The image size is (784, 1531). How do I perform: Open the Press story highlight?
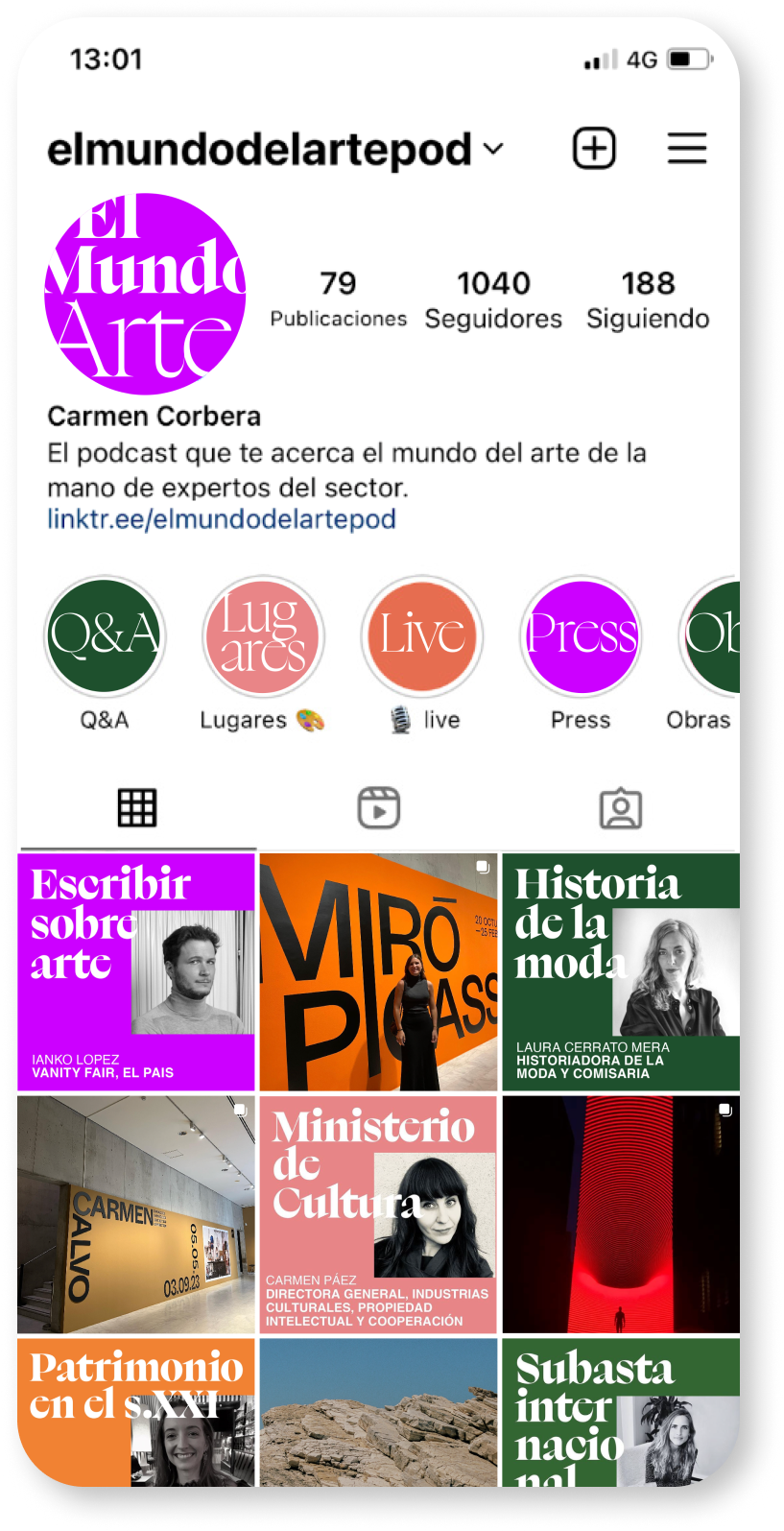tap(581, 636)
